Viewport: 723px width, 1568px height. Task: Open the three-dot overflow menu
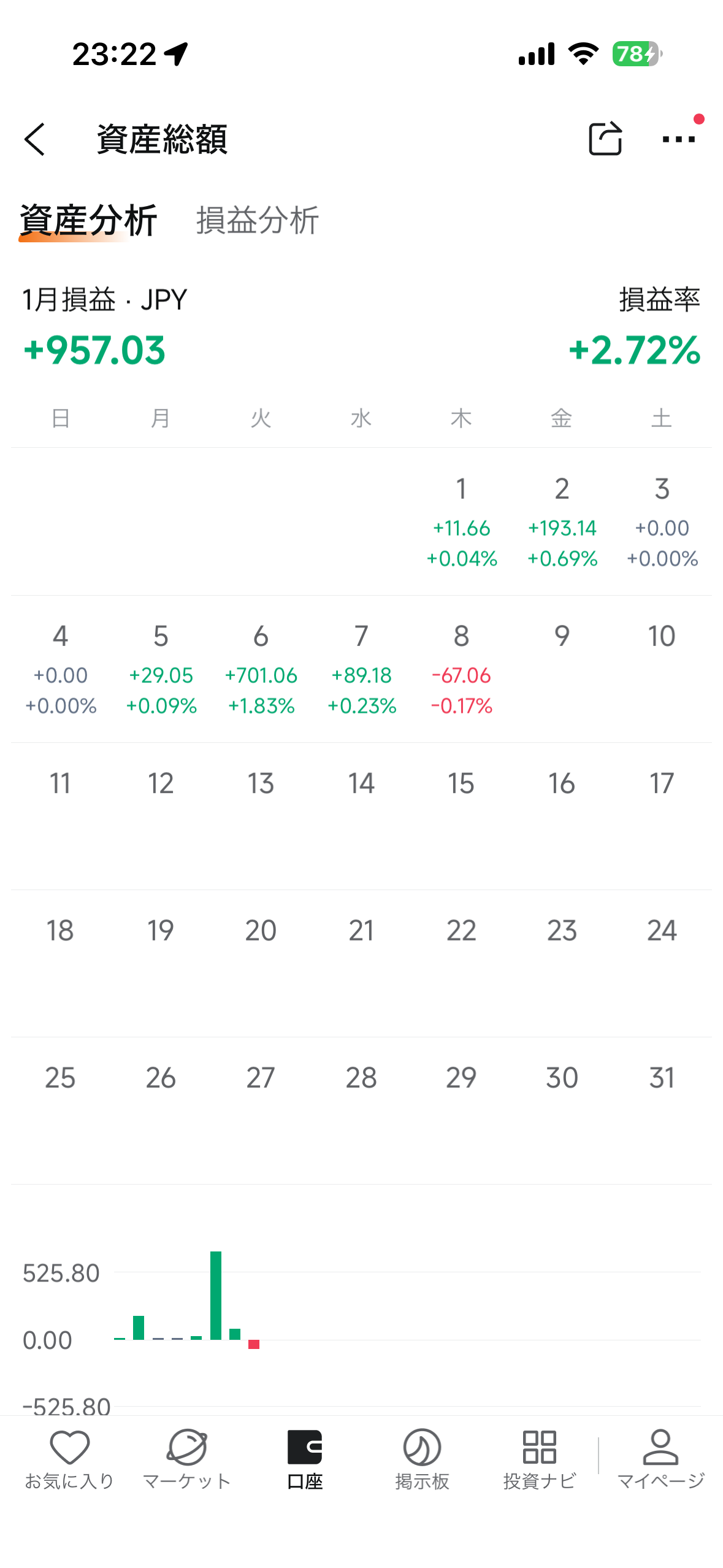pyautogui.click(x=679, y=139)
